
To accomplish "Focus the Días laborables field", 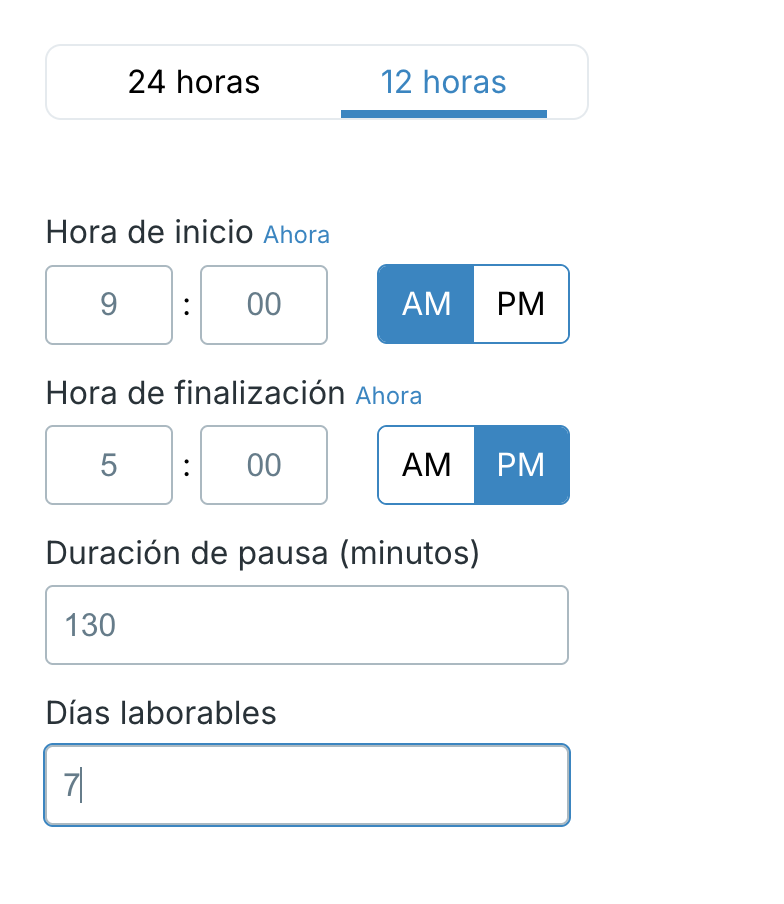I will coord(306,785).
